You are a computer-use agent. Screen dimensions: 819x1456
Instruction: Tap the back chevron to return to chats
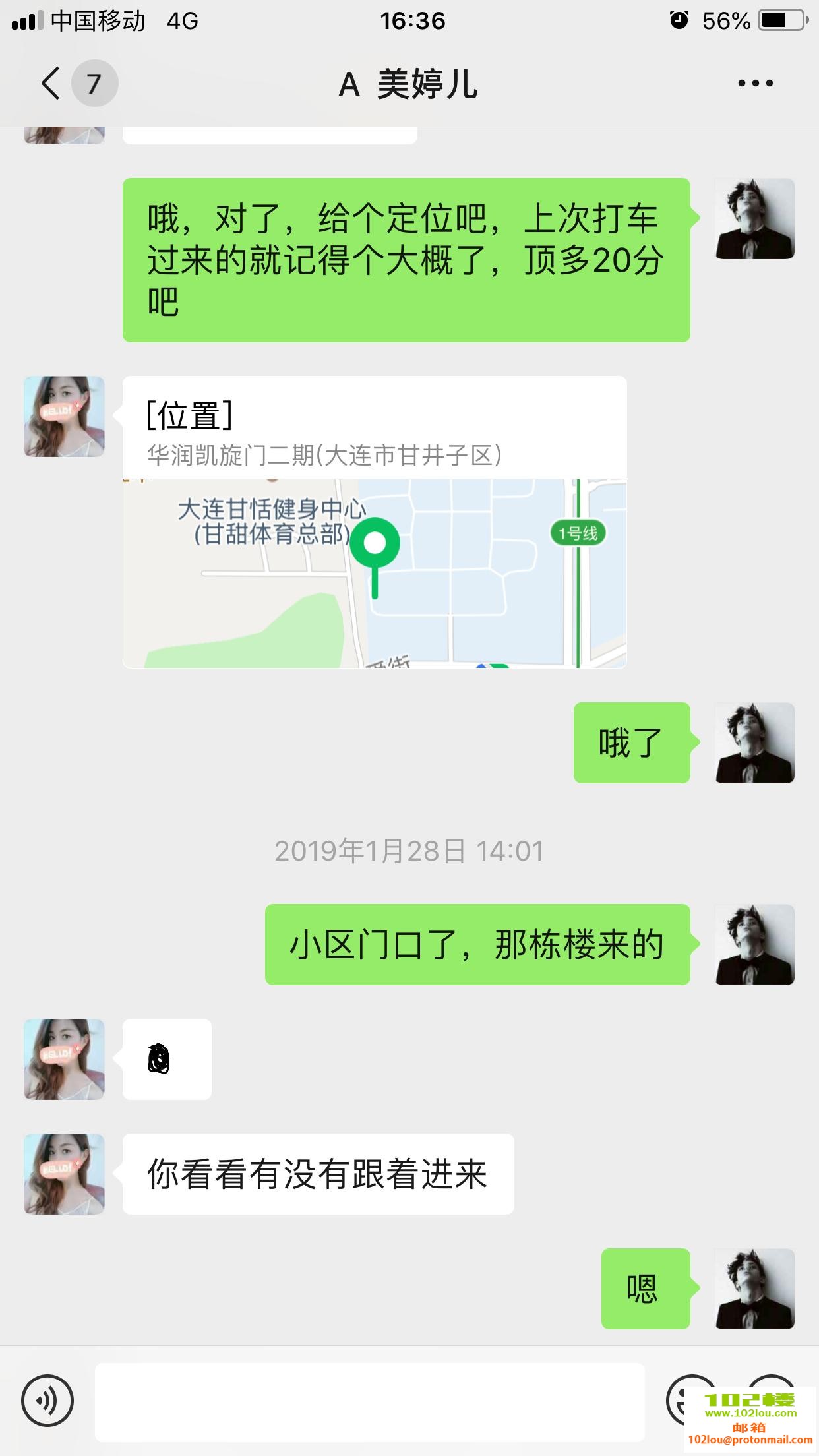point(49,83)
